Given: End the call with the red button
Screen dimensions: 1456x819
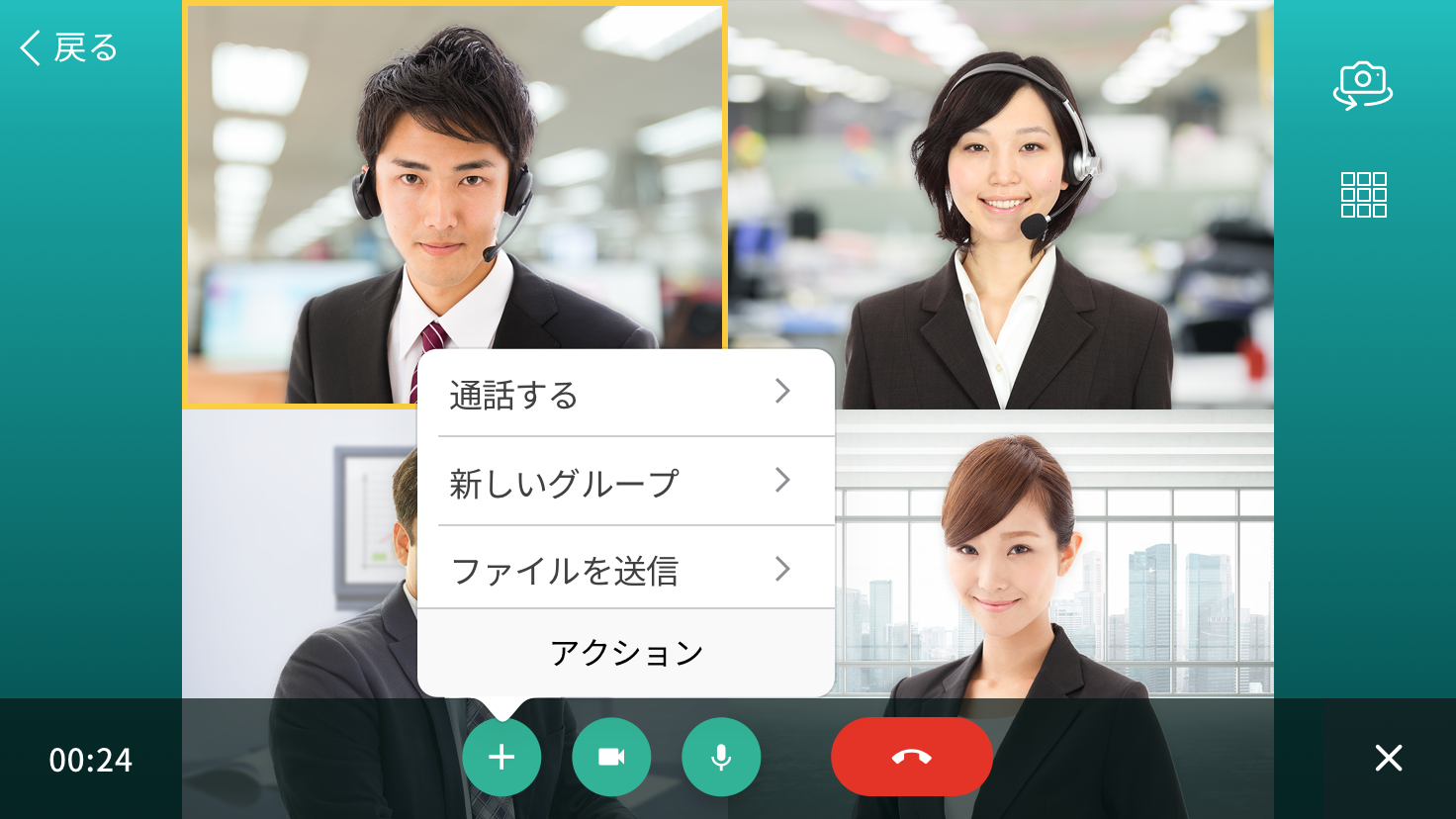Looking at the screenshot, I should pos(911,757).
